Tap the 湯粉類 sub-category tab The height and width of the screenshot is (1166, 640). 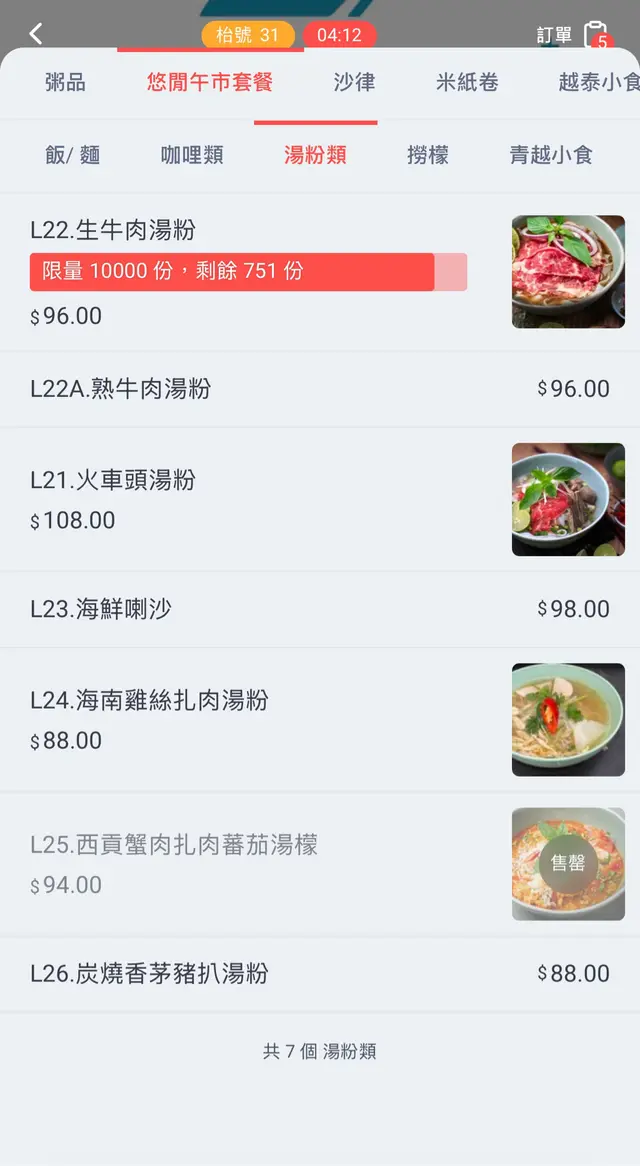click(x=315, y=155)
